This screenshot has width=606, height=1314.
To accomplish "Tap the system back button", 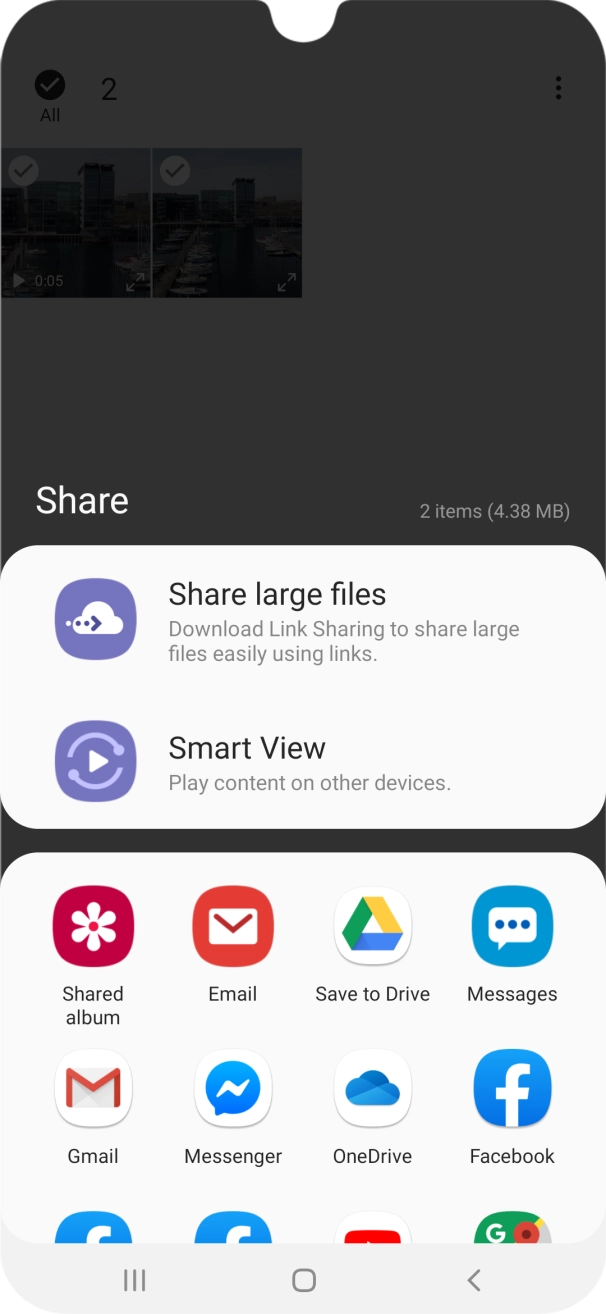I will (x=474, y=1280).
